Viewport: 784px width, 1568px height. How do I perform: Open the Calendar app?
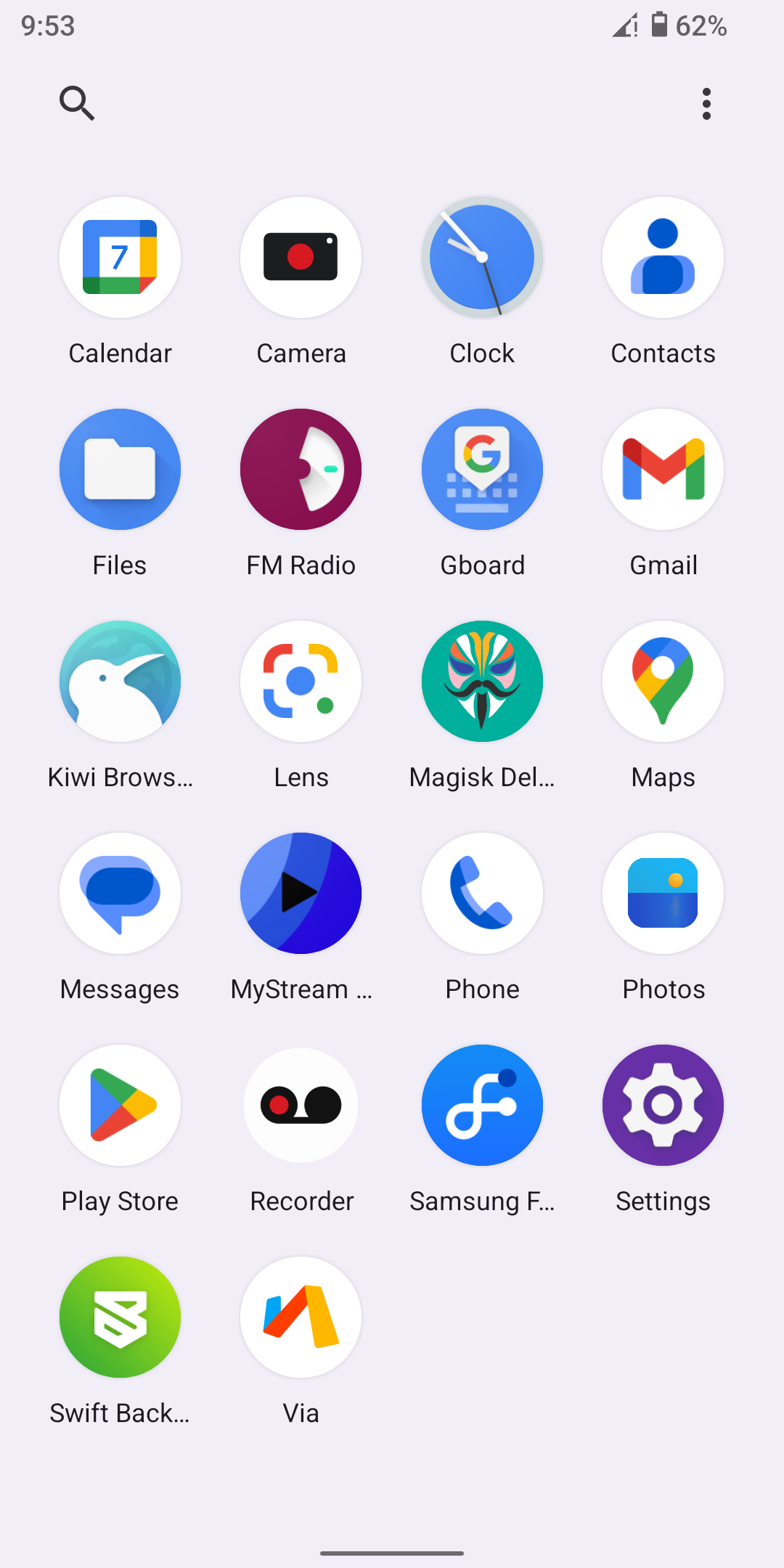coord(120,258)
